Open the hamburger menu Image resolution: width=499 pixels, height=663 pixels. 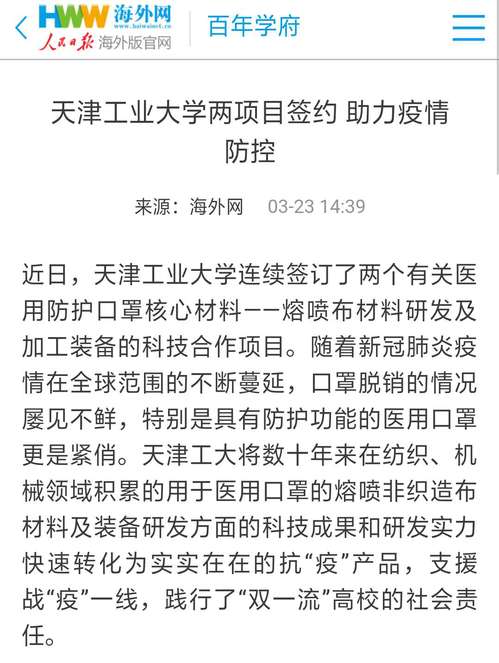(469, 27)
